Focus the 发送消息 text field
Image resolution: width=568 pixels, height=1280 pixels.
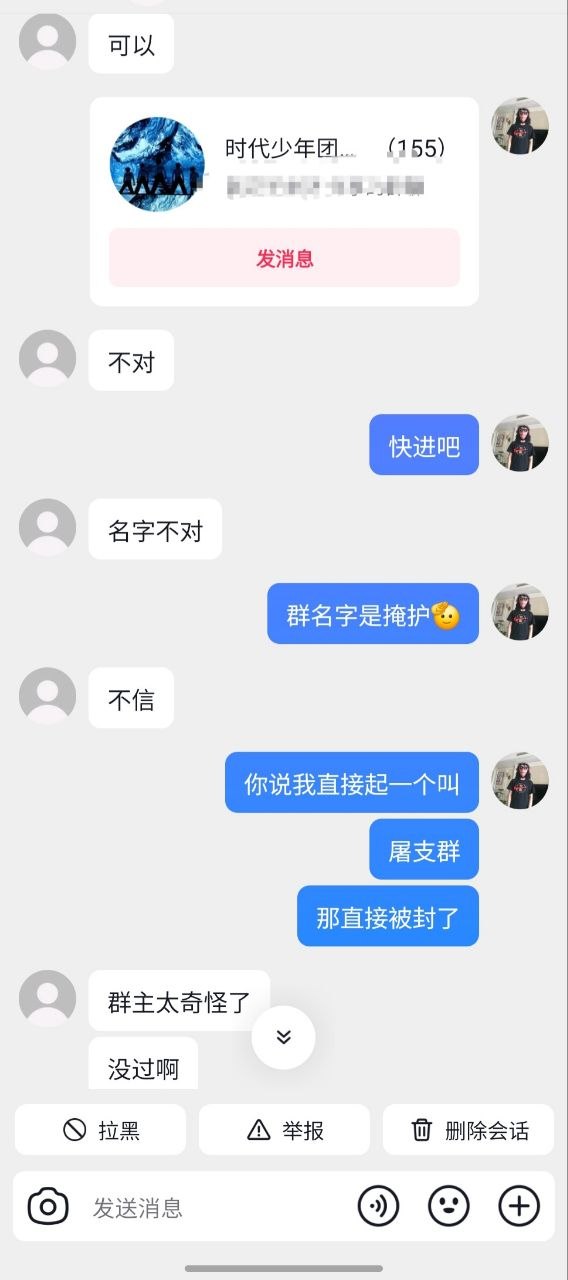[x=215, y=1207]
